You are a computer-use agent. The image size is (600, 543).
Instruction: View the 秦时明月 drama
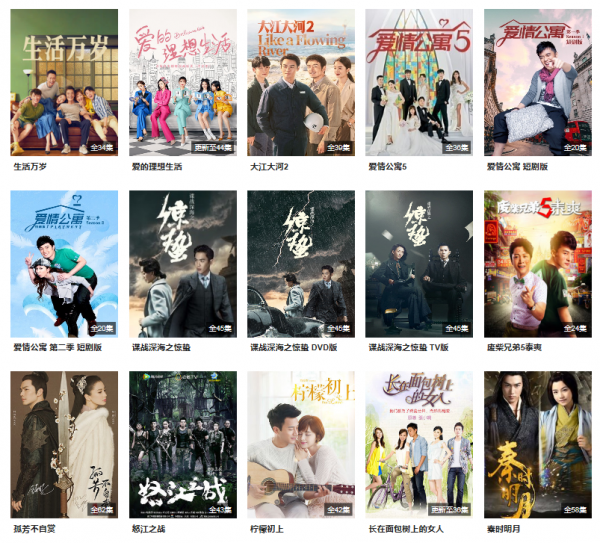[x=537, y=445]
